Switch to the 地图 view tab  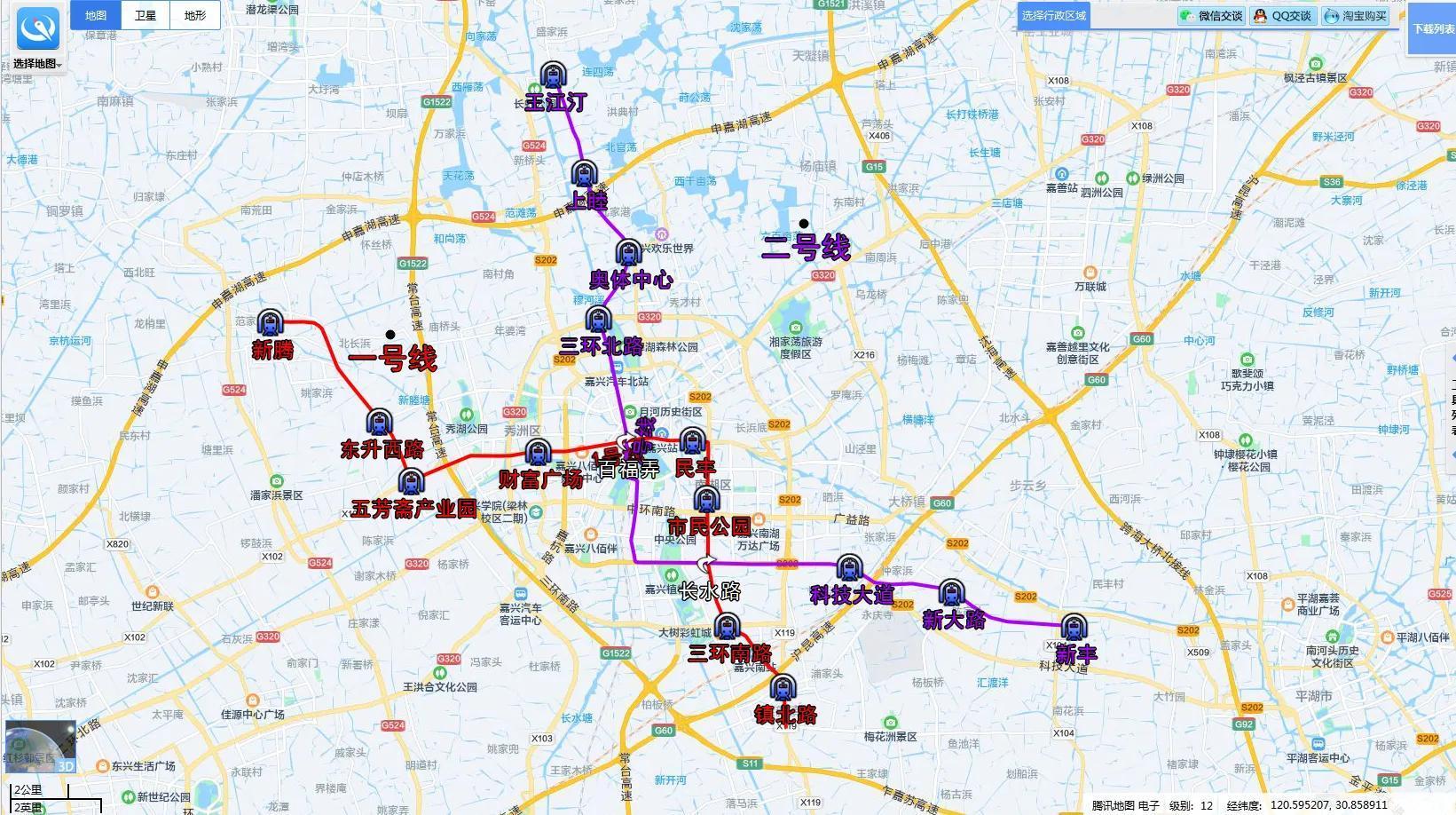coord(96,15)
